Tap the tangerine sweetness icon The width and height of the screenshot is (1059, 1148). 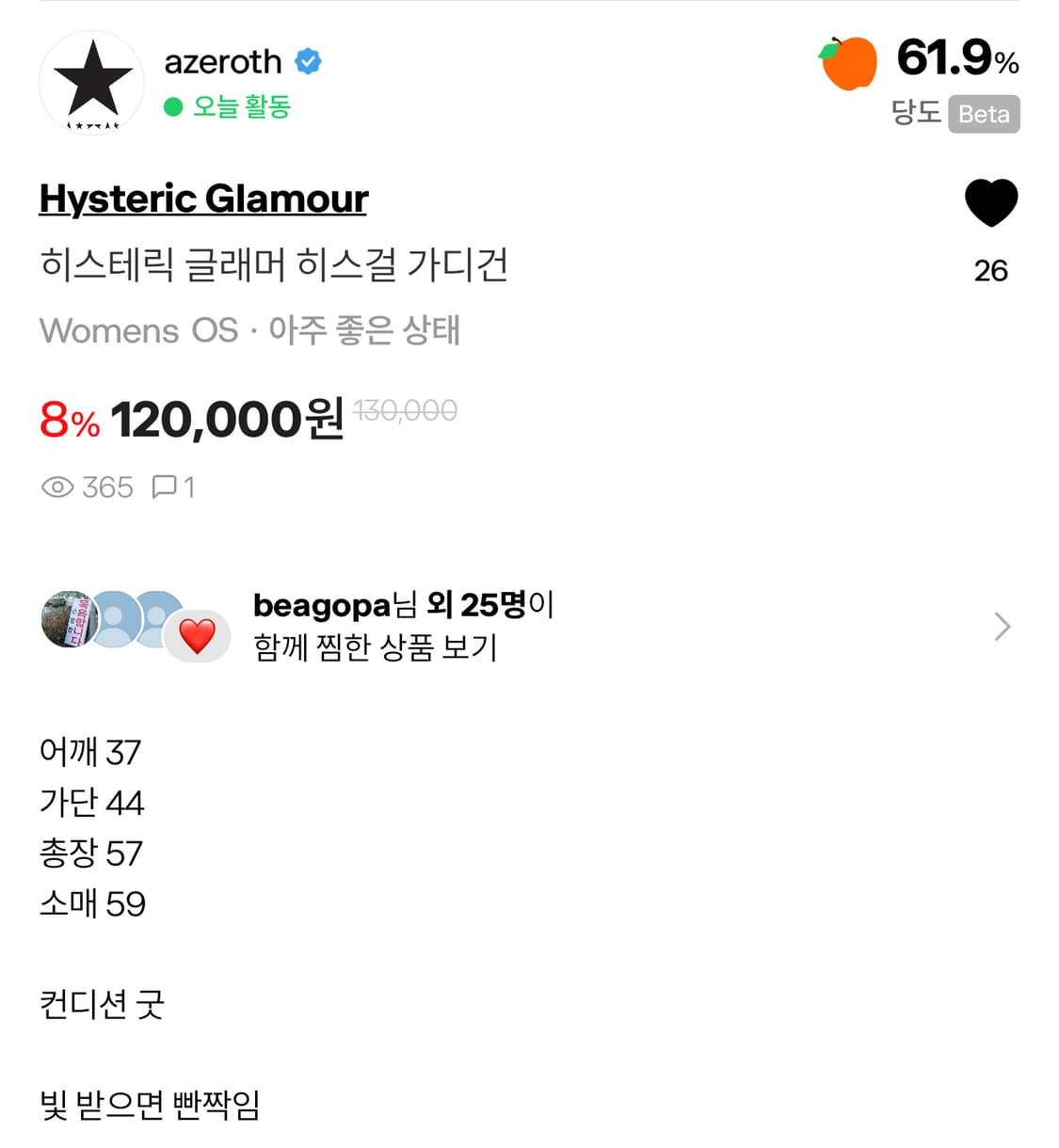(x=846, y=61)
